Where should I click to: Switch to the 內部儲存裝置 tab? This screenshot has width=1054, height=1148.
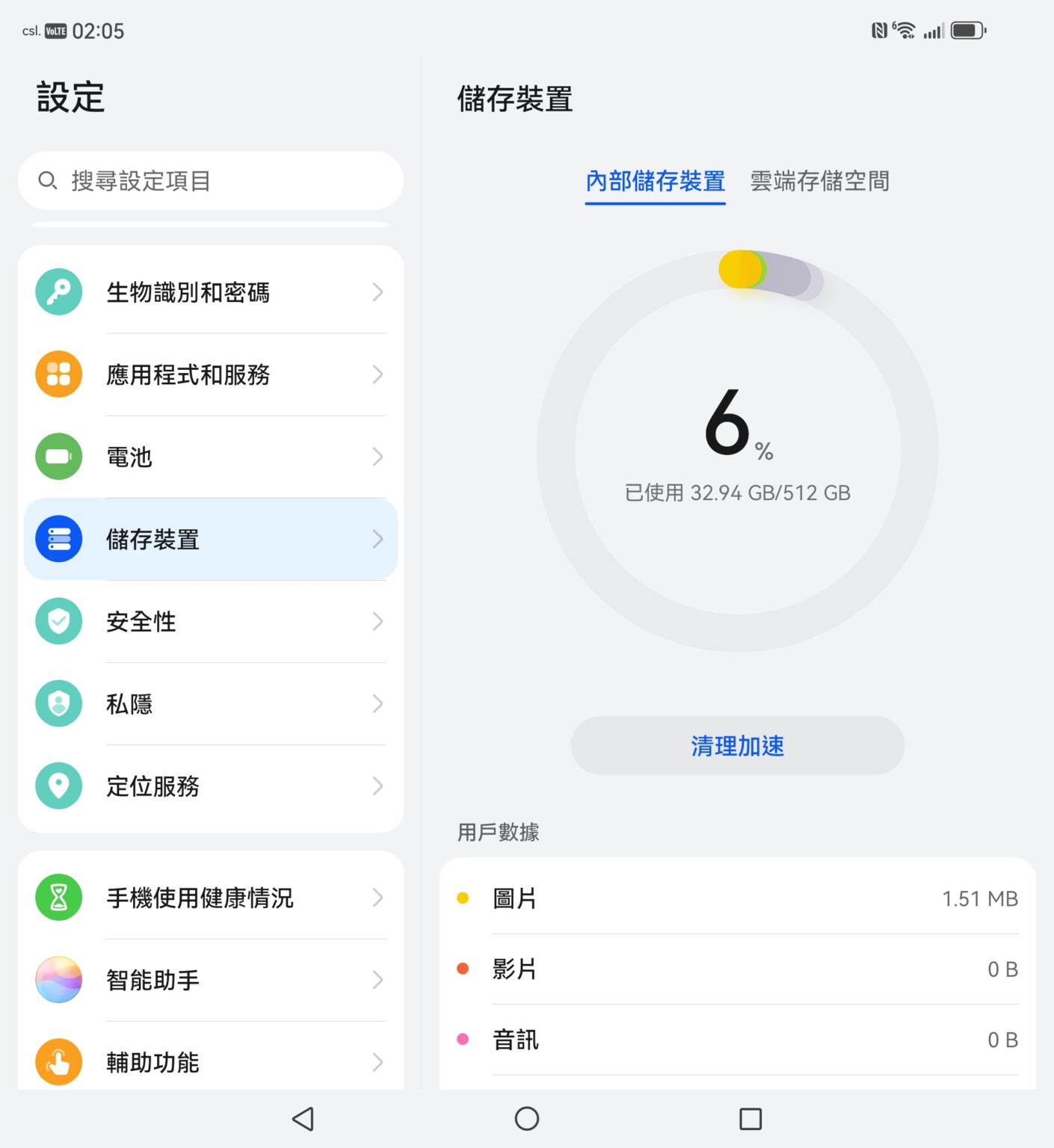655,181
